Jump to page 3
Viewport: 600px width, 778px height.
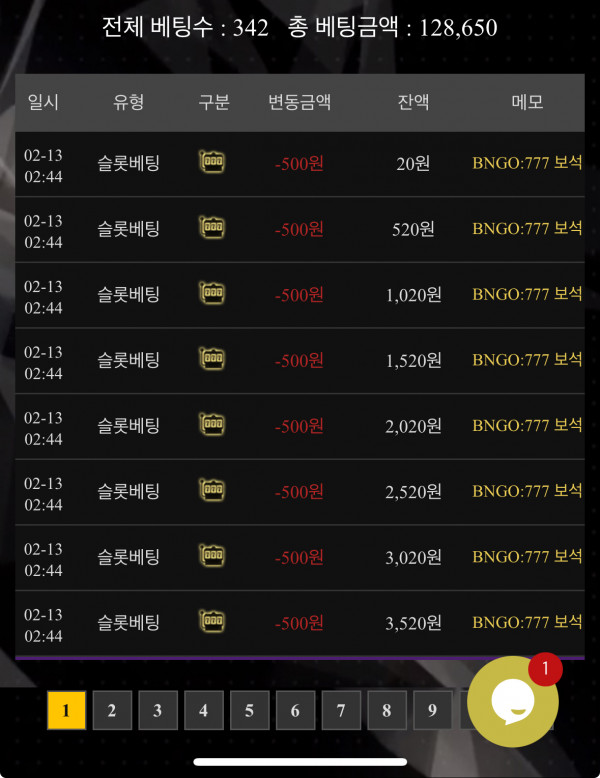[x=158, y=710]
